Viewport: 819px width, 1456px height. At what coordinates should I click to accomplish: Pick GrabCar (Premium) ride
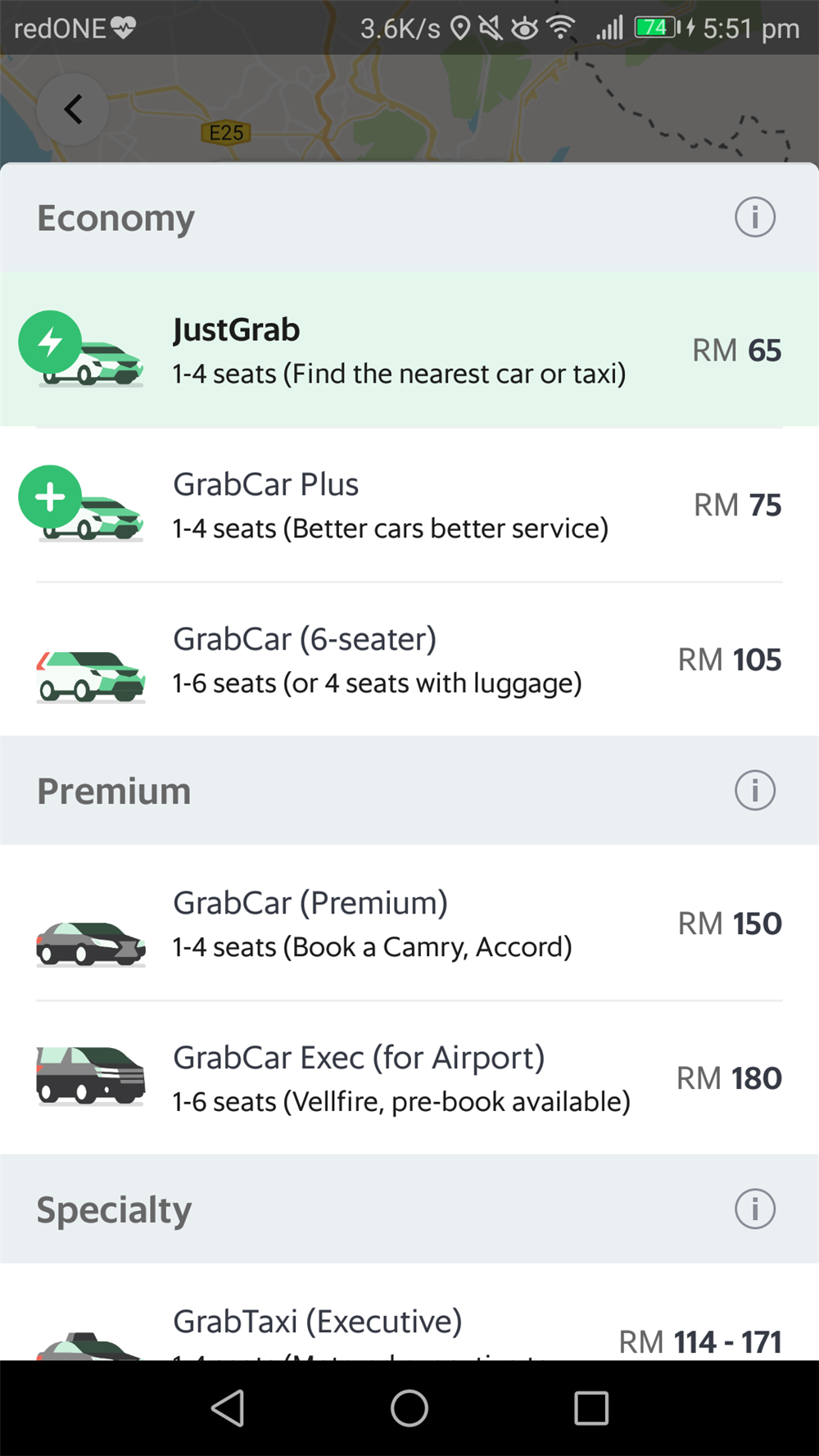coord(409,923)
